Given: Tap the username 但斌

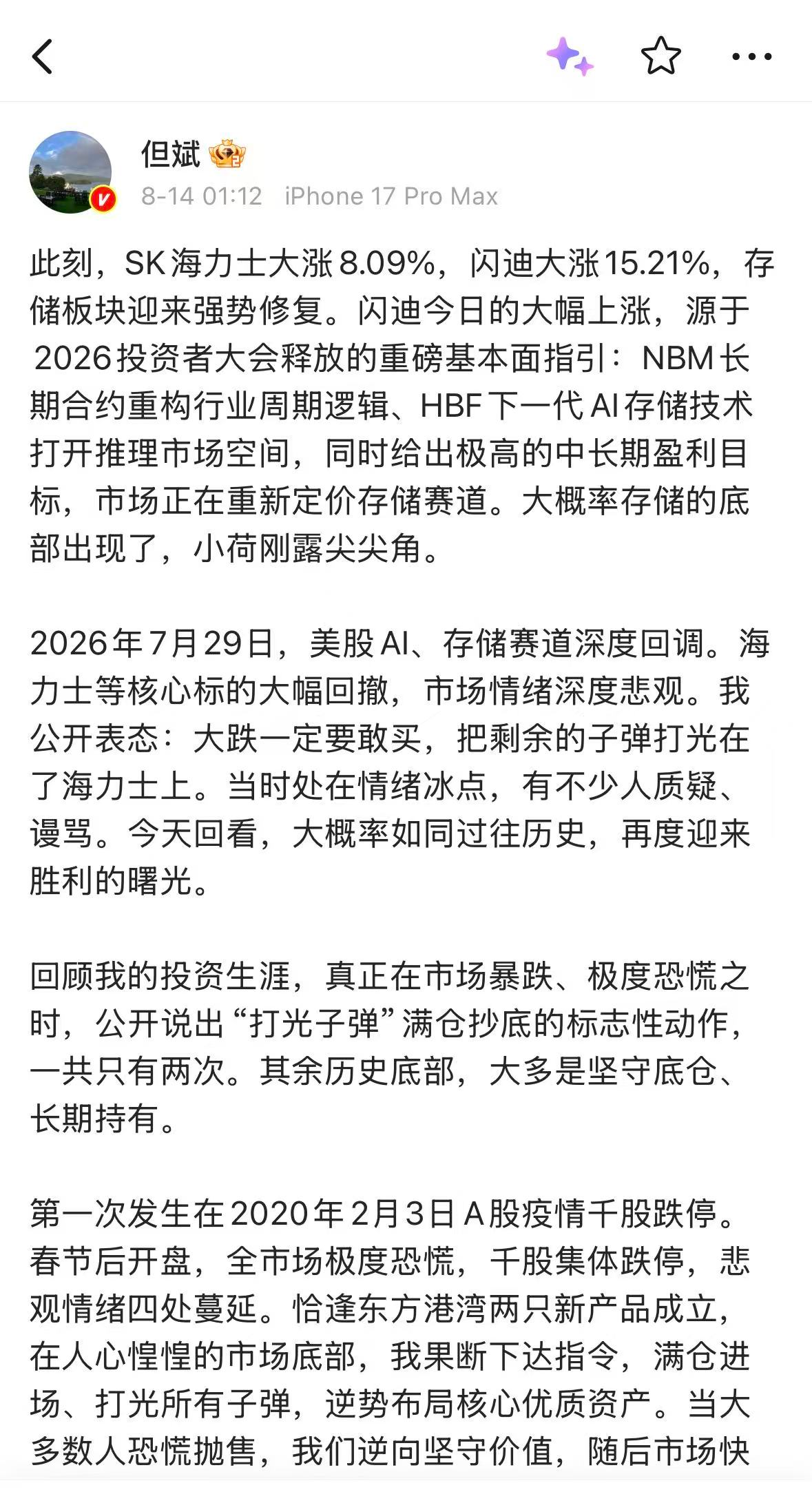Looking at the screenshot, I should pyautogui.click(x=171, y=154).
